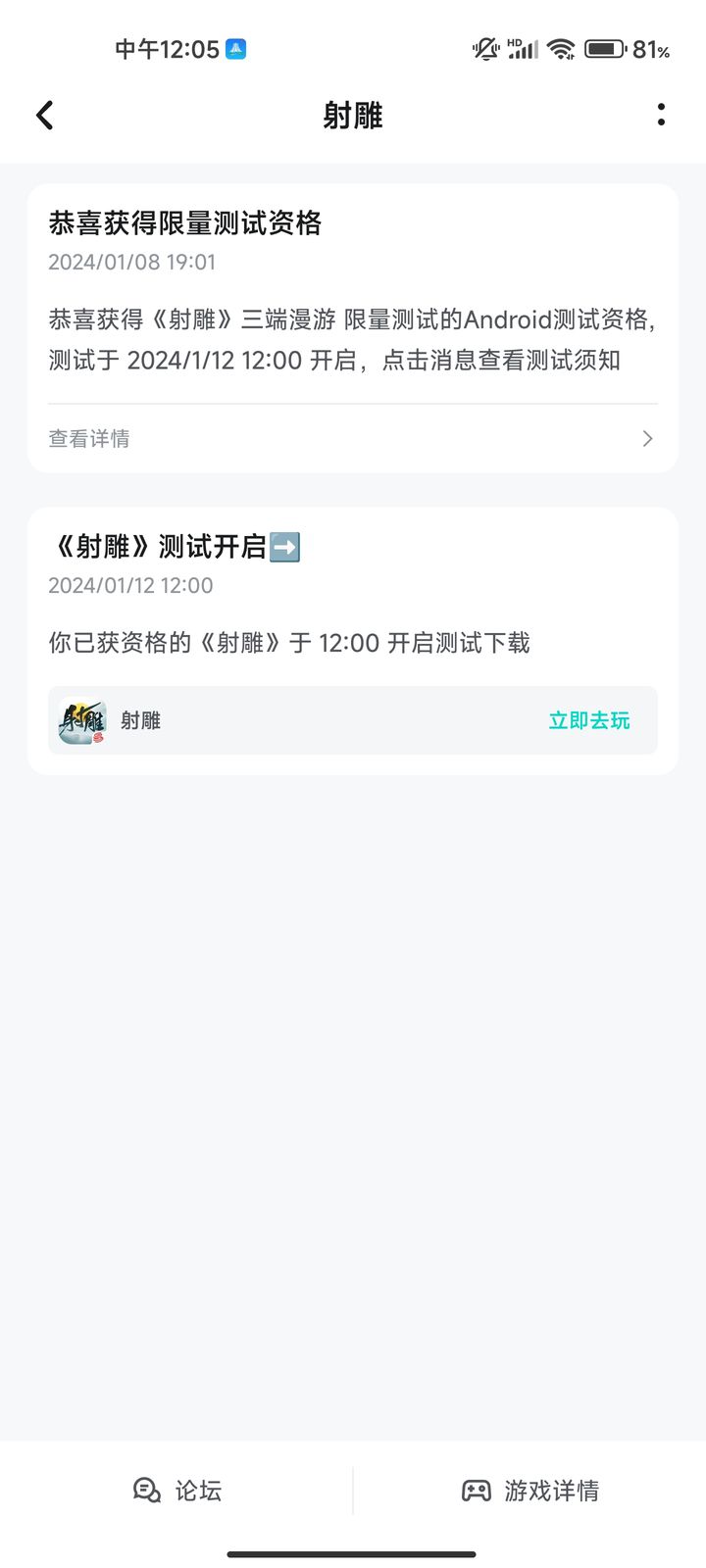706x1568 pixels.
Task: Open the 查看详情 link
Action: [x=88, y=438]
